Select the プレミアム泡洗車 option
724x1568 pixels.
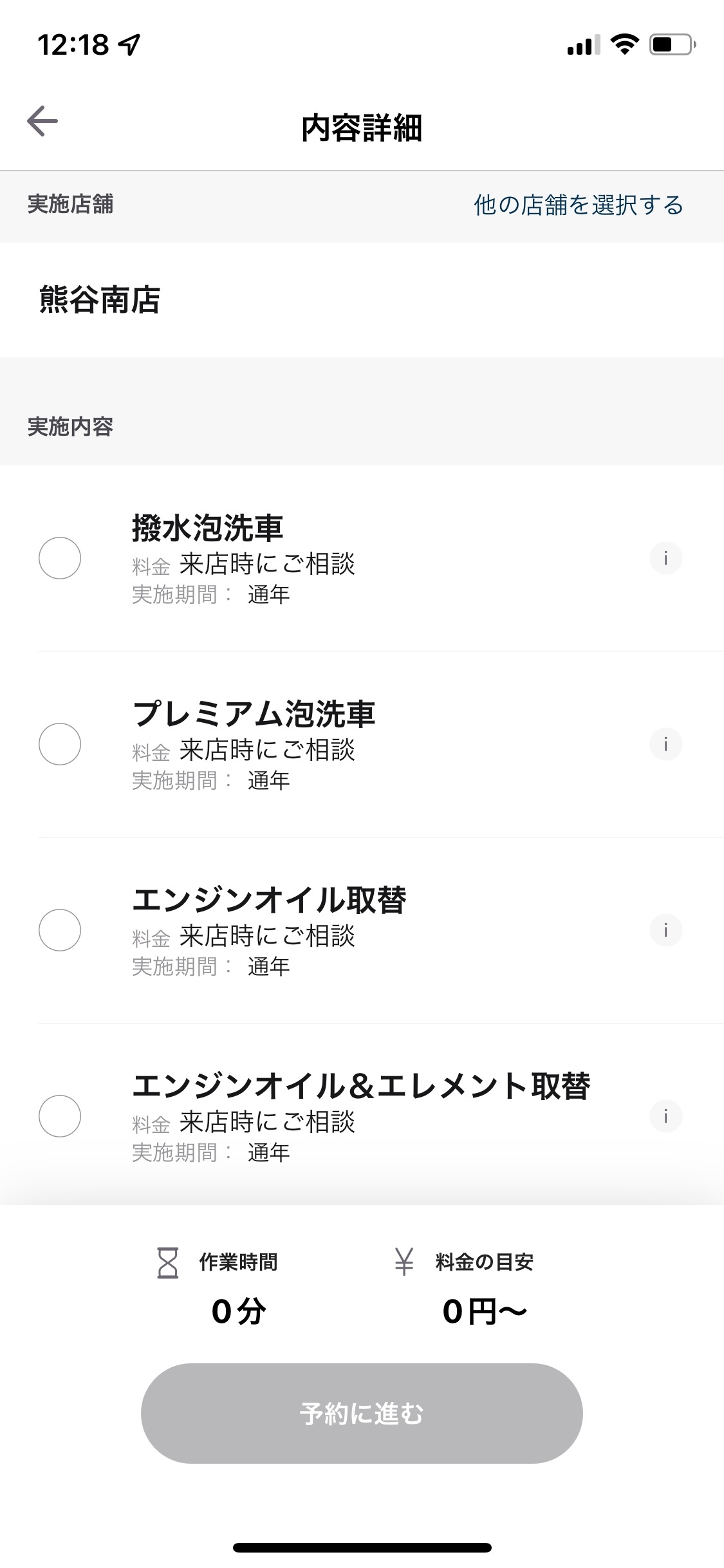[x=60, y=744]
